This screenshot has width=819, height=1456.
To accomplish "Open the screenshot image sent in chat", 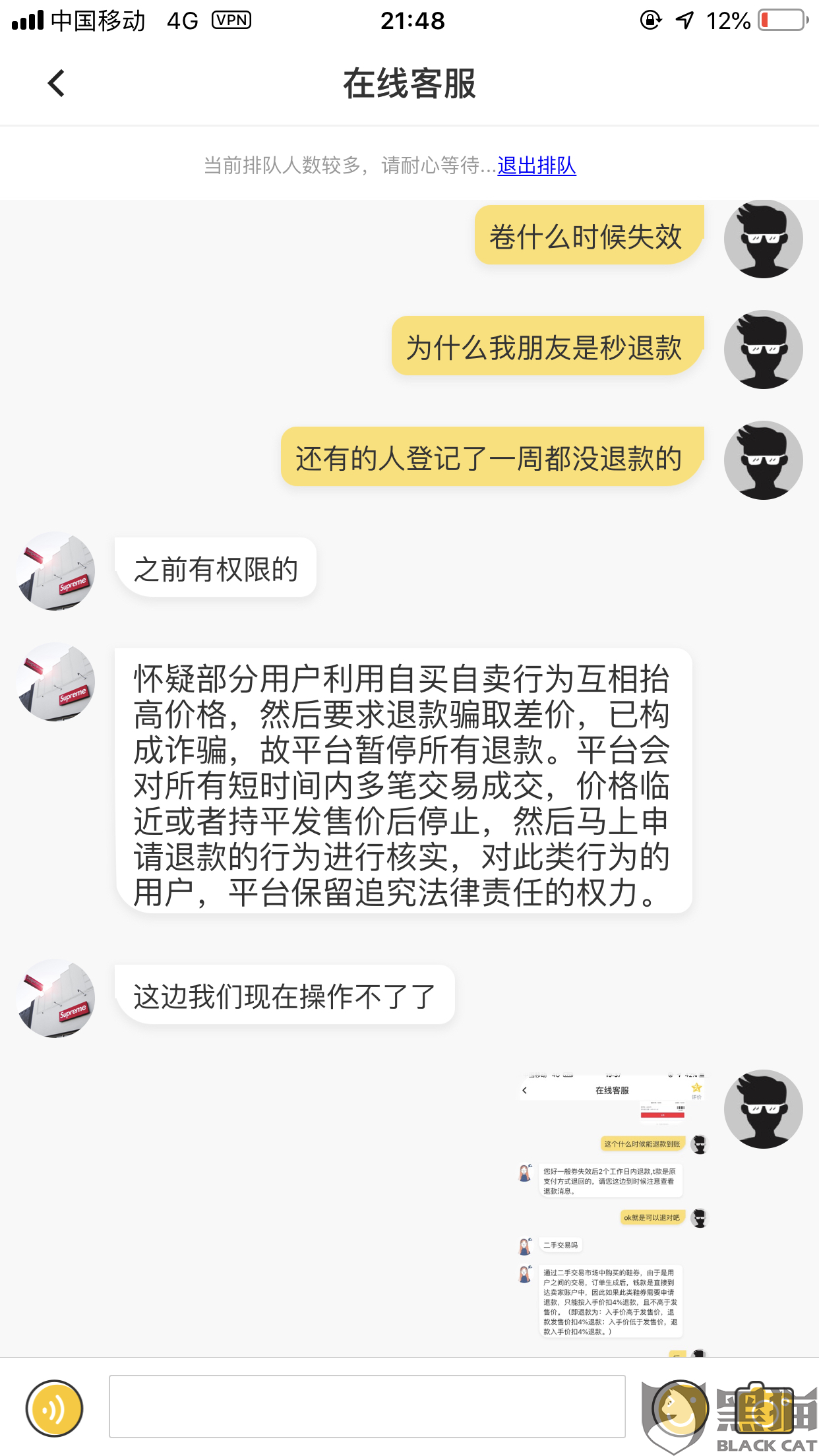I will click(613, 1214).
